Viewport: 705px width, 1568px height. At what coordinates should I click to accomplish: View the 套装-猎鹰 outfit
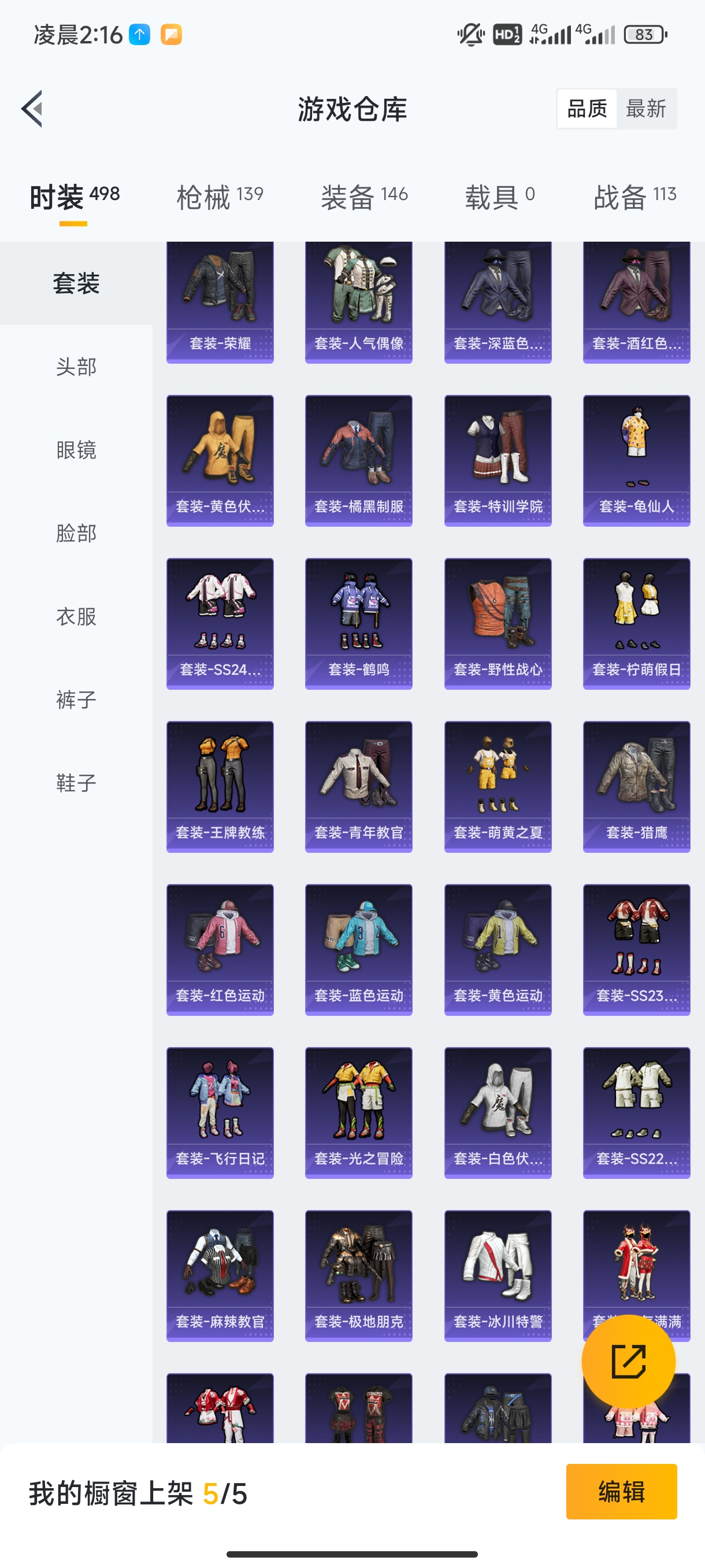point(636,787)
